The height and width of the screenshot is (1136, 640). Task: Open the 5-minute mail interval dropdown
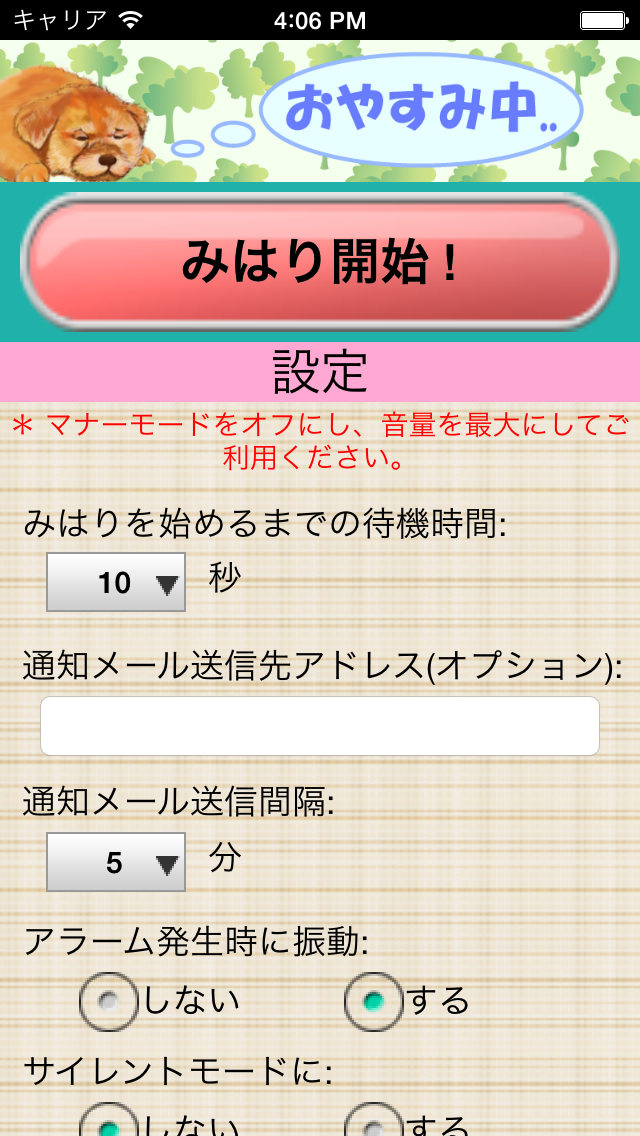tap(116, 862)
